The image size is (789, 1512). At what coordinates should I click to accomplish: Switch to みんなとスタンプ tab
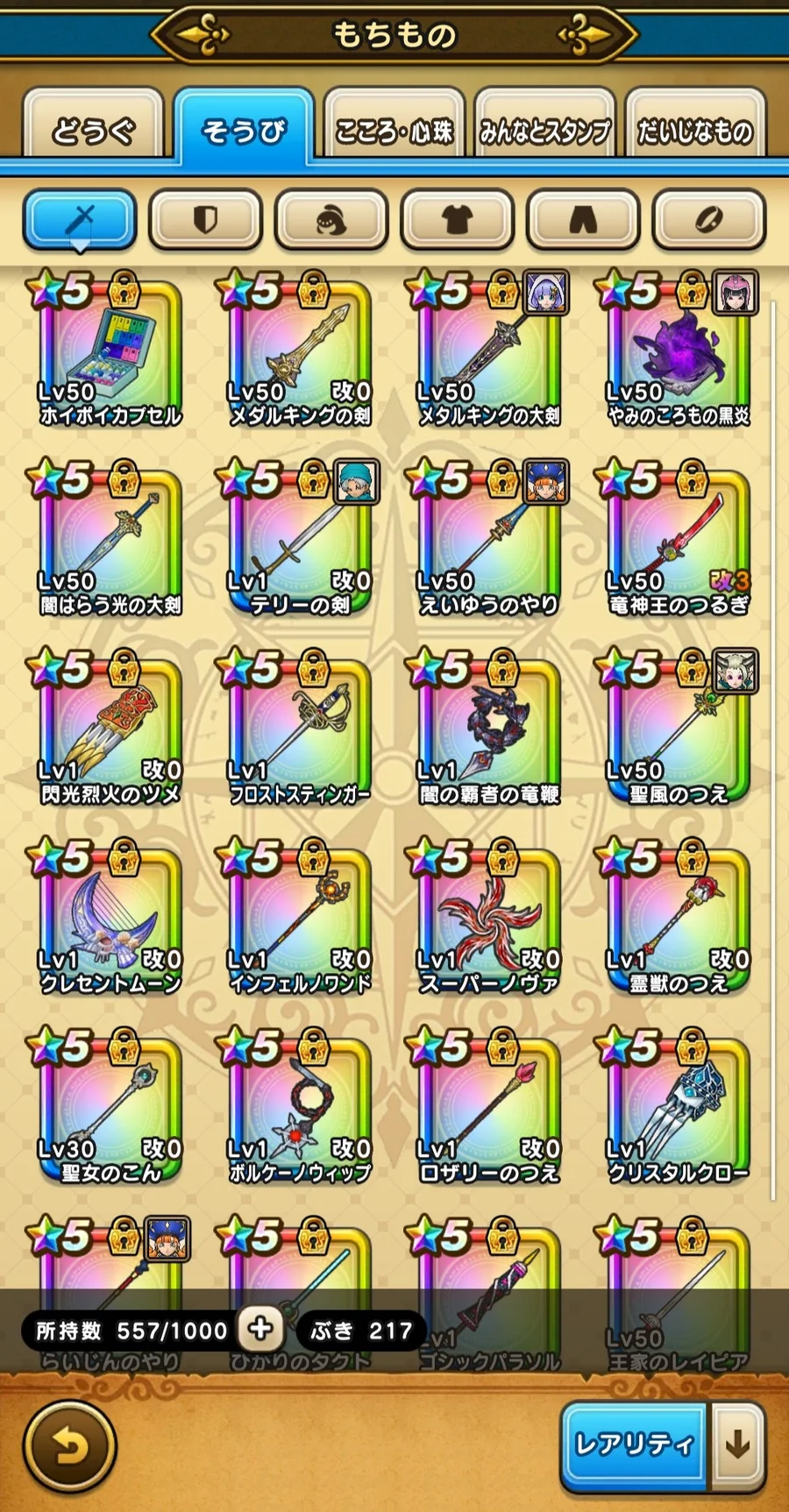pyautogui.click(x=544, y=131)
